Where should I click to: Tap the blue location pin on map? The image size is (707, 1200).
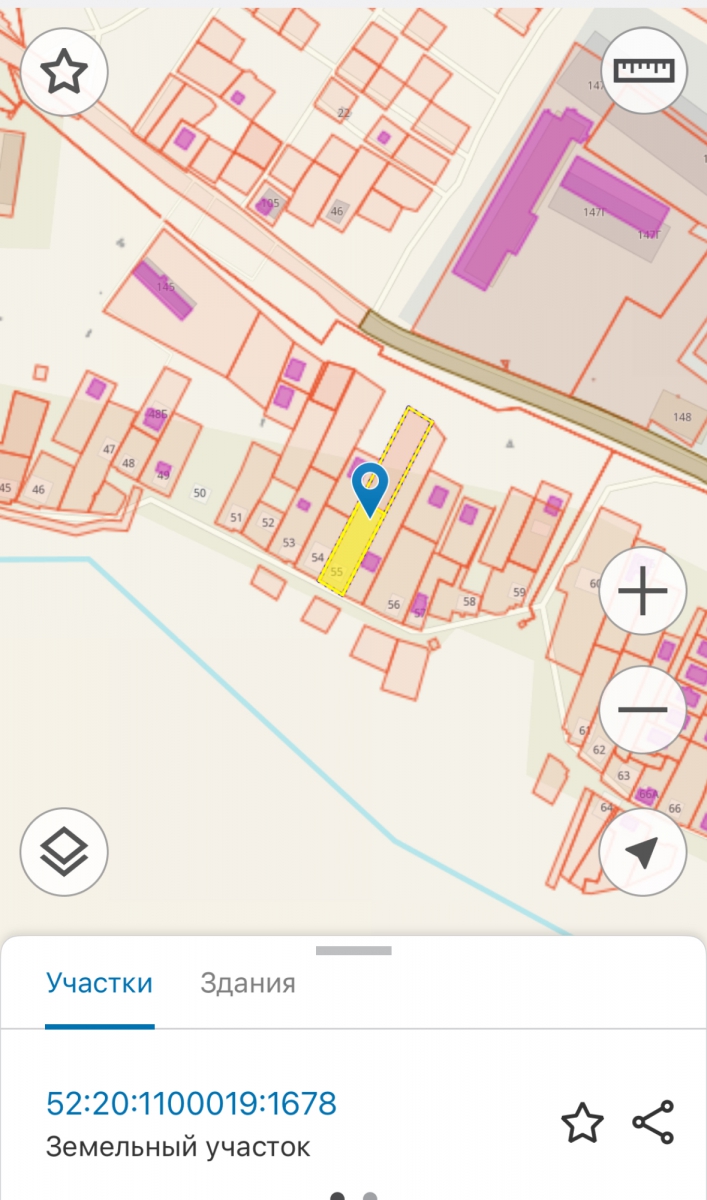(371, 486)
